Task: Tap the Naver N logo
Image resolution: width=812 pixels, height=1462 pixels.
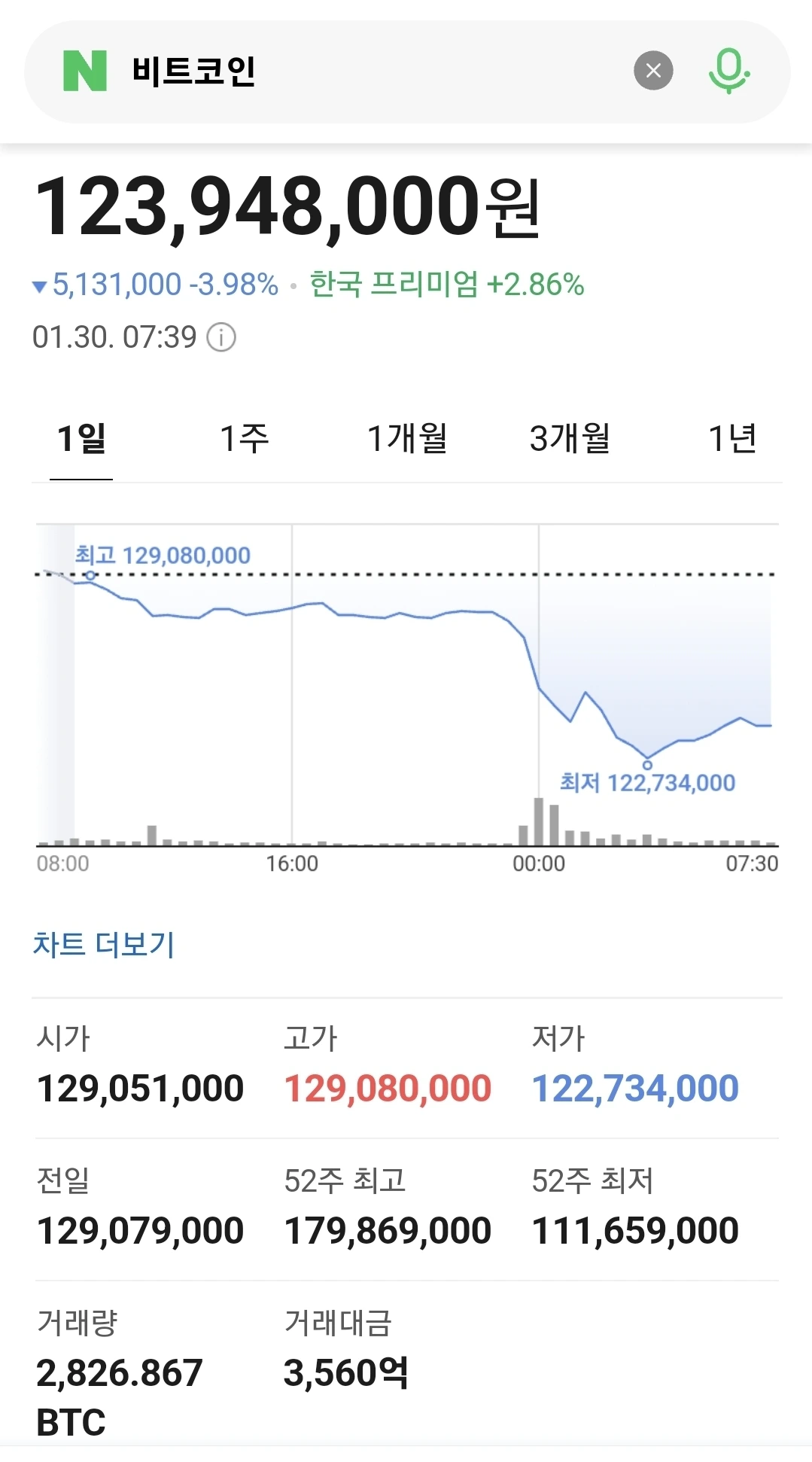Action: tap(85, 71)
